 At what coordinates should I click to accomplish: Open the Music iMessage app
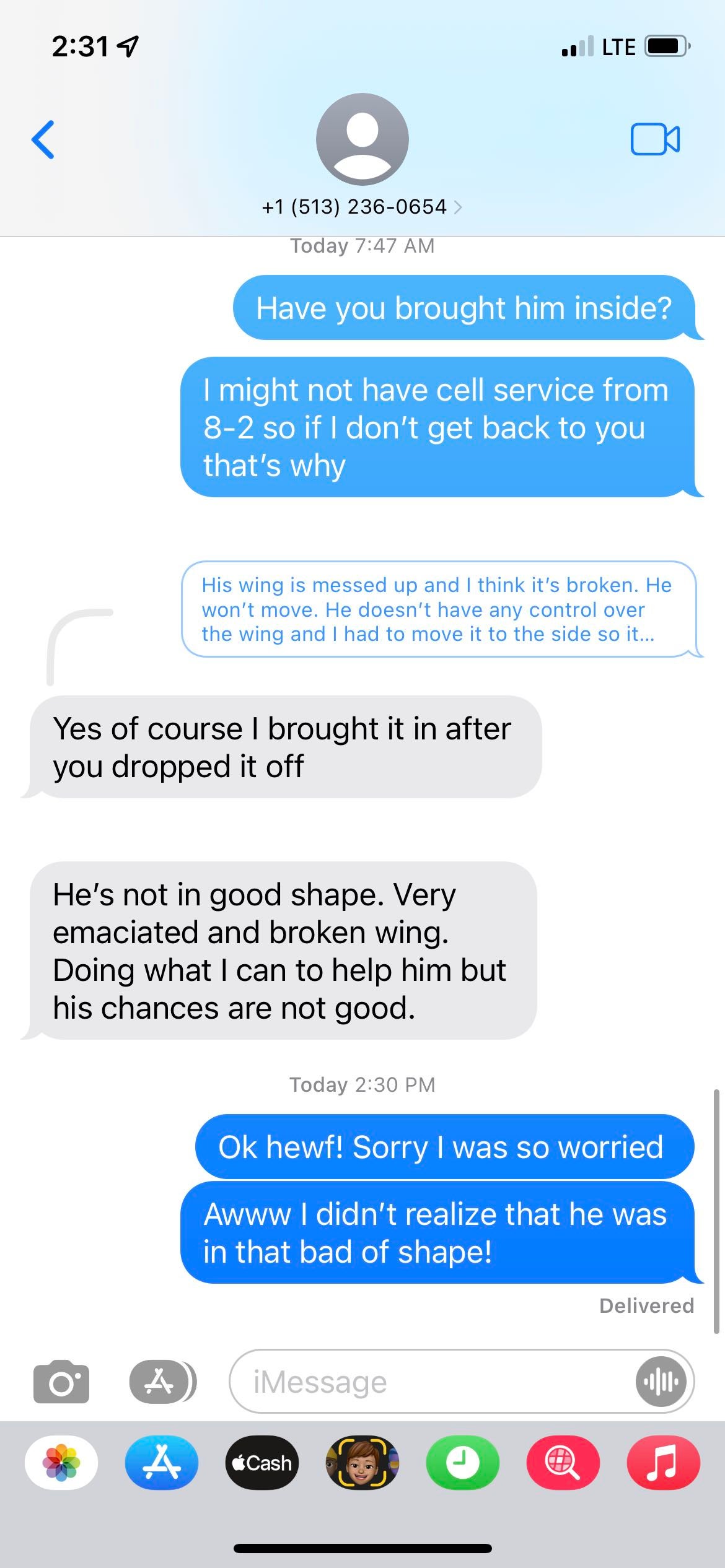click(x=663, y=1462)
